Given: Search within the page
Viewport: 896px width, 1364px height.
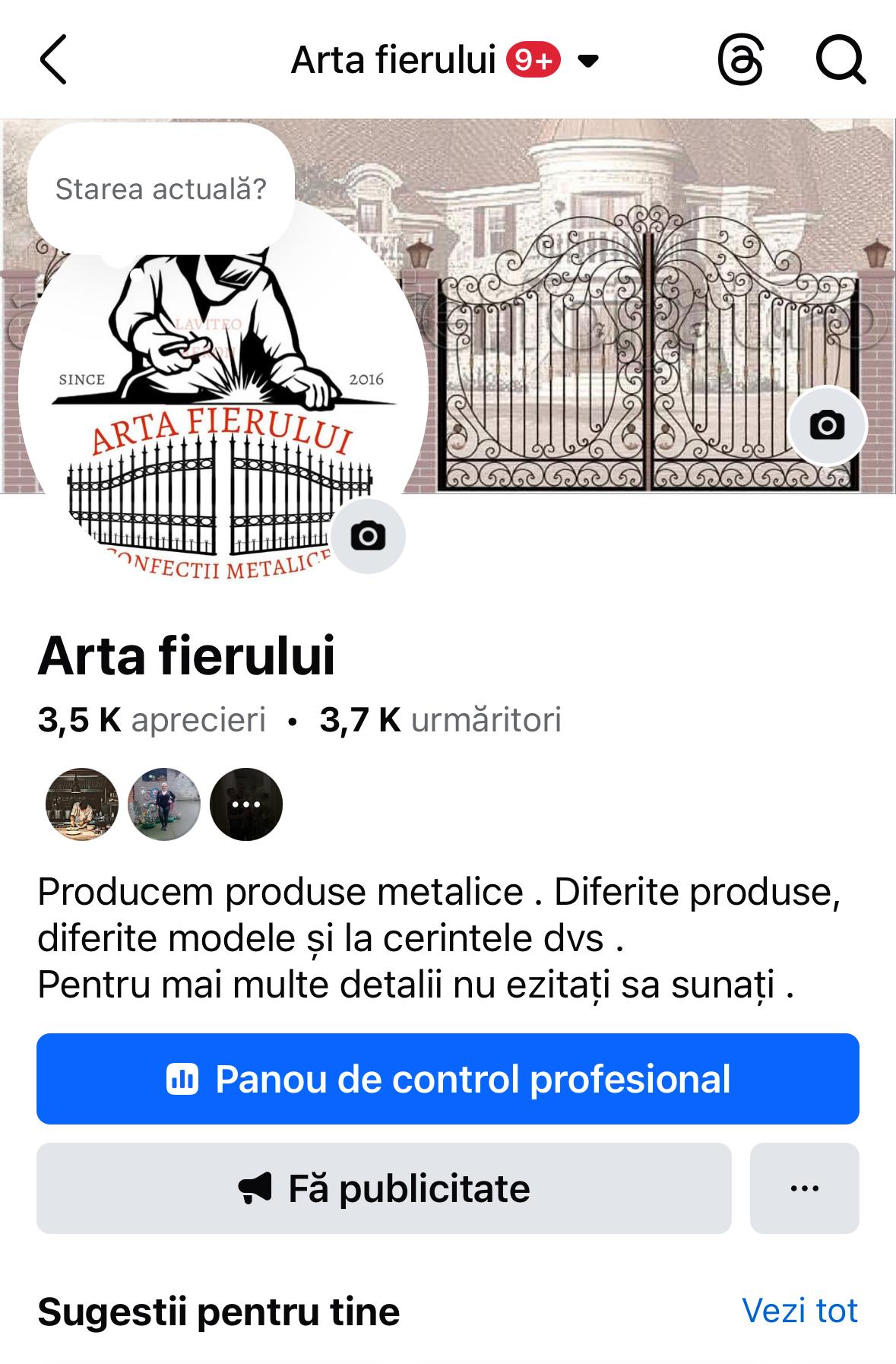Looking at the screenshot, I should click(x=841, y=60).
